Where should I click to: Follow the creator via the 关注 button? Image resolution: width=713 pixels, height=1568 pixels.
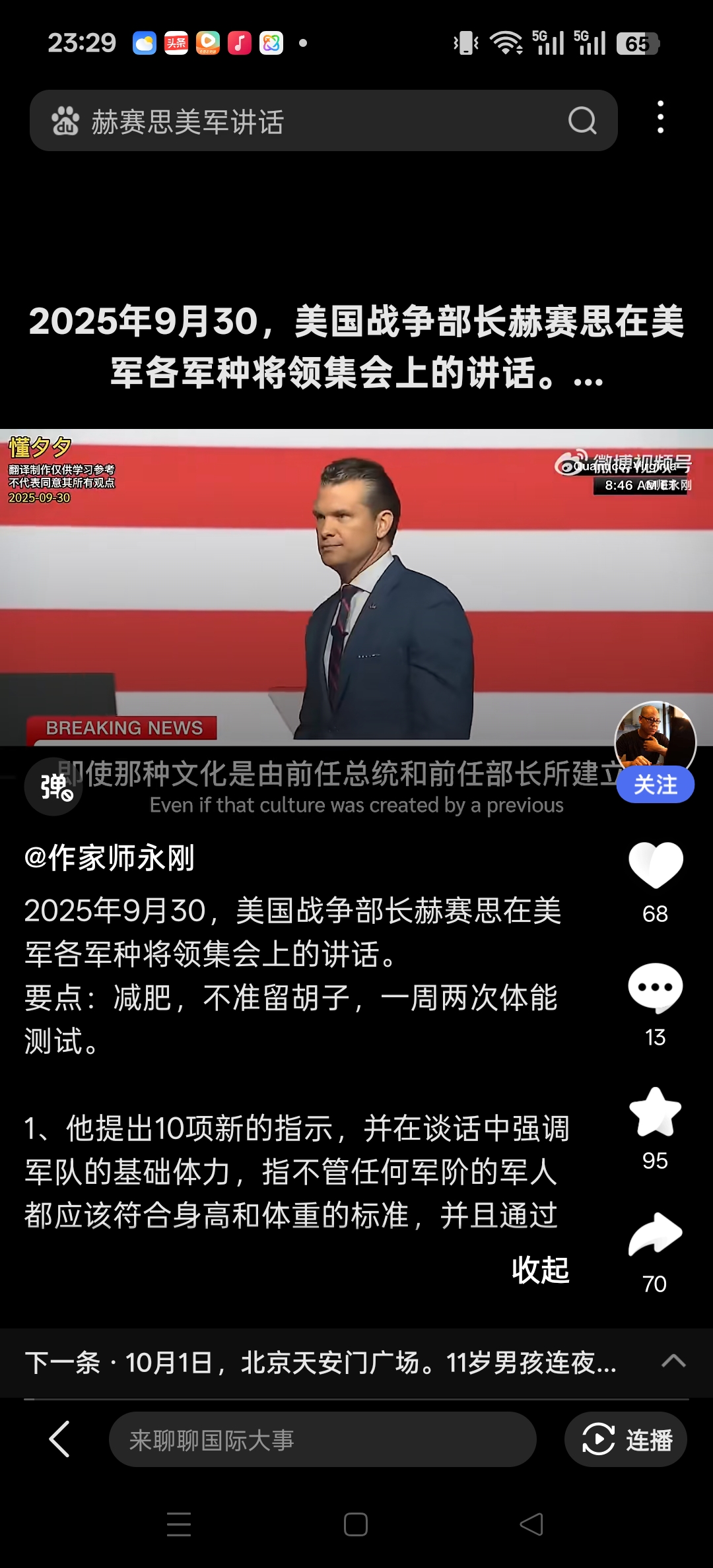[654, 783]
